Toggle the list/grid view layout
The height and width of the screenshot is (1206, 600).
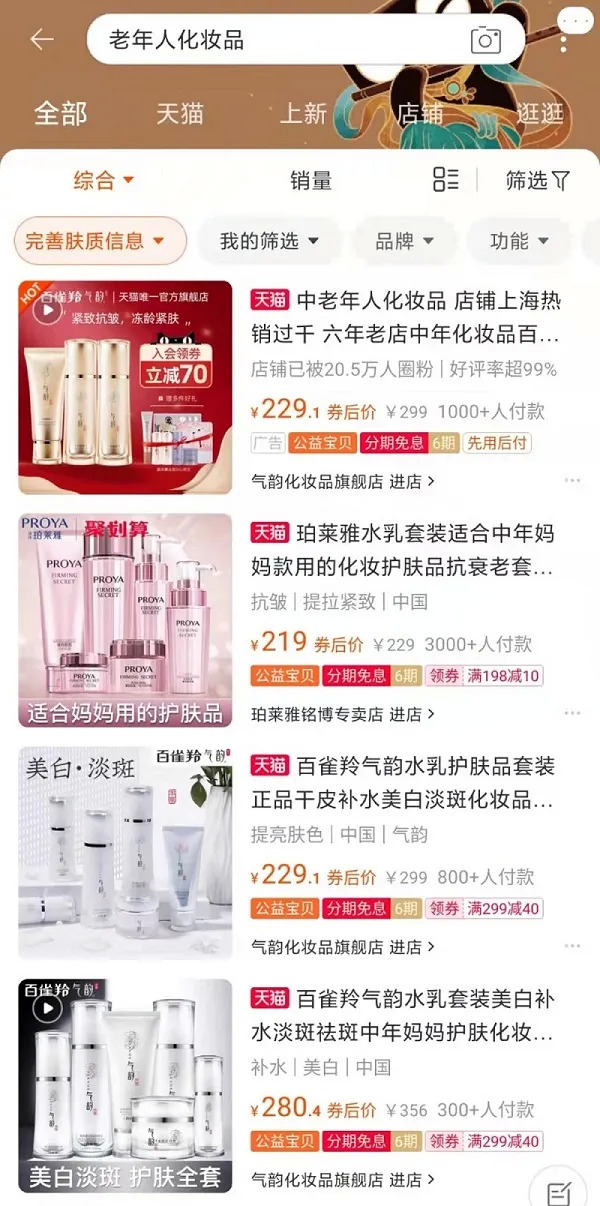pos(446,180)
